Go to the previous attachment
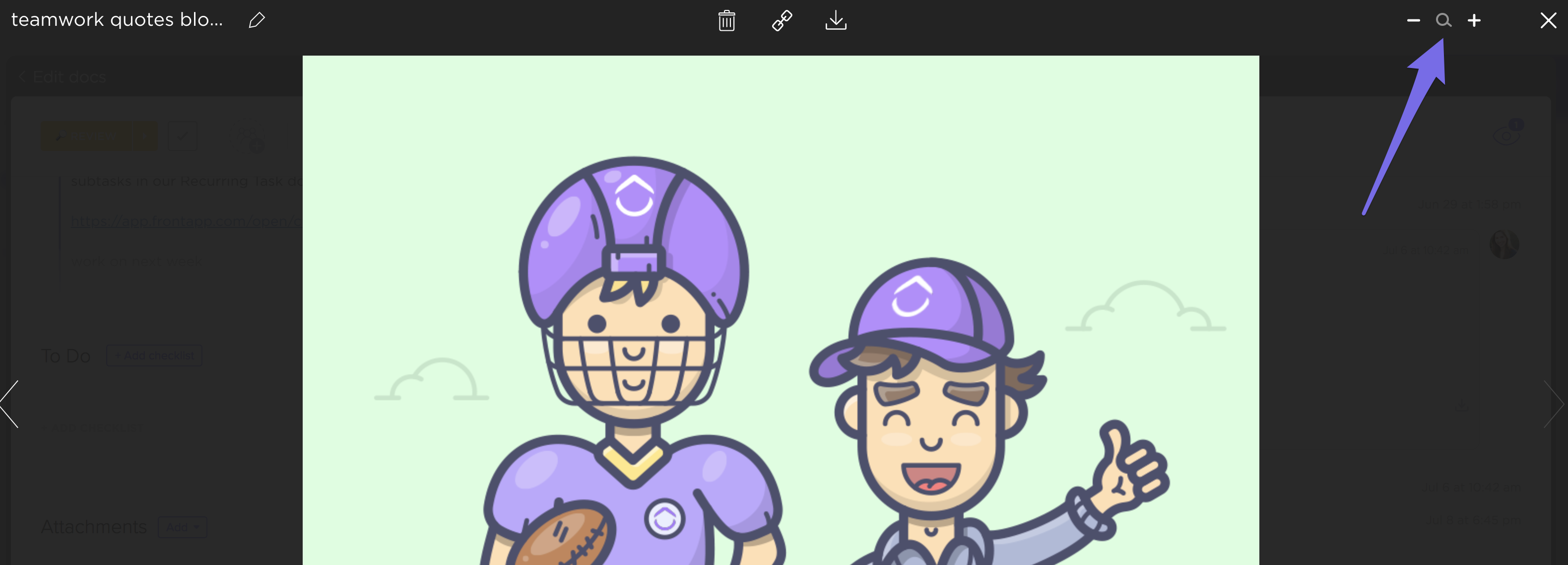The width and height of the screenshot is (1568, 565). click(x=10, y=404)
